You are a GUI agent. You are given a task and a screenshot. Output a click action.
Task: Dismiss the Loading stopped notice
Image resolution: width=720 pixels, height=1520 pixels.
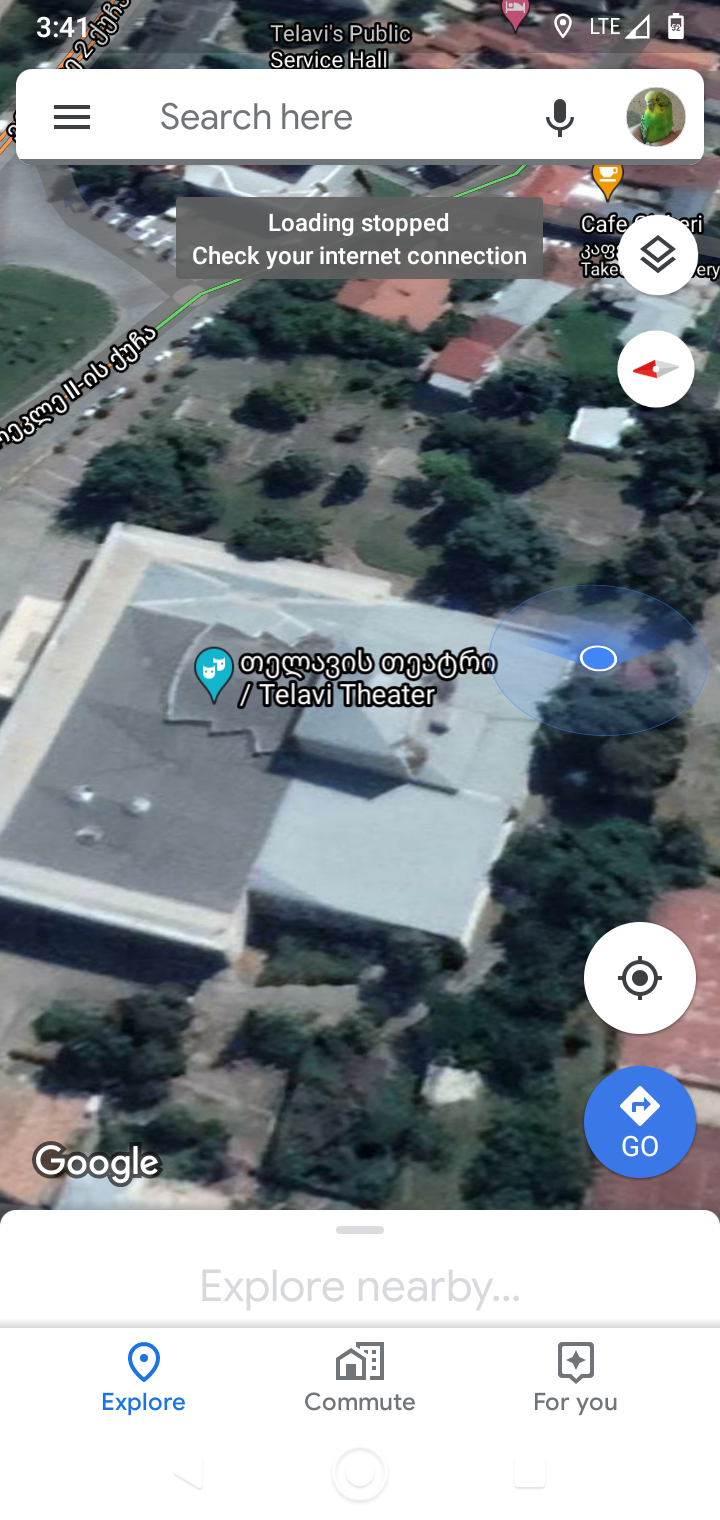point(359,238)
